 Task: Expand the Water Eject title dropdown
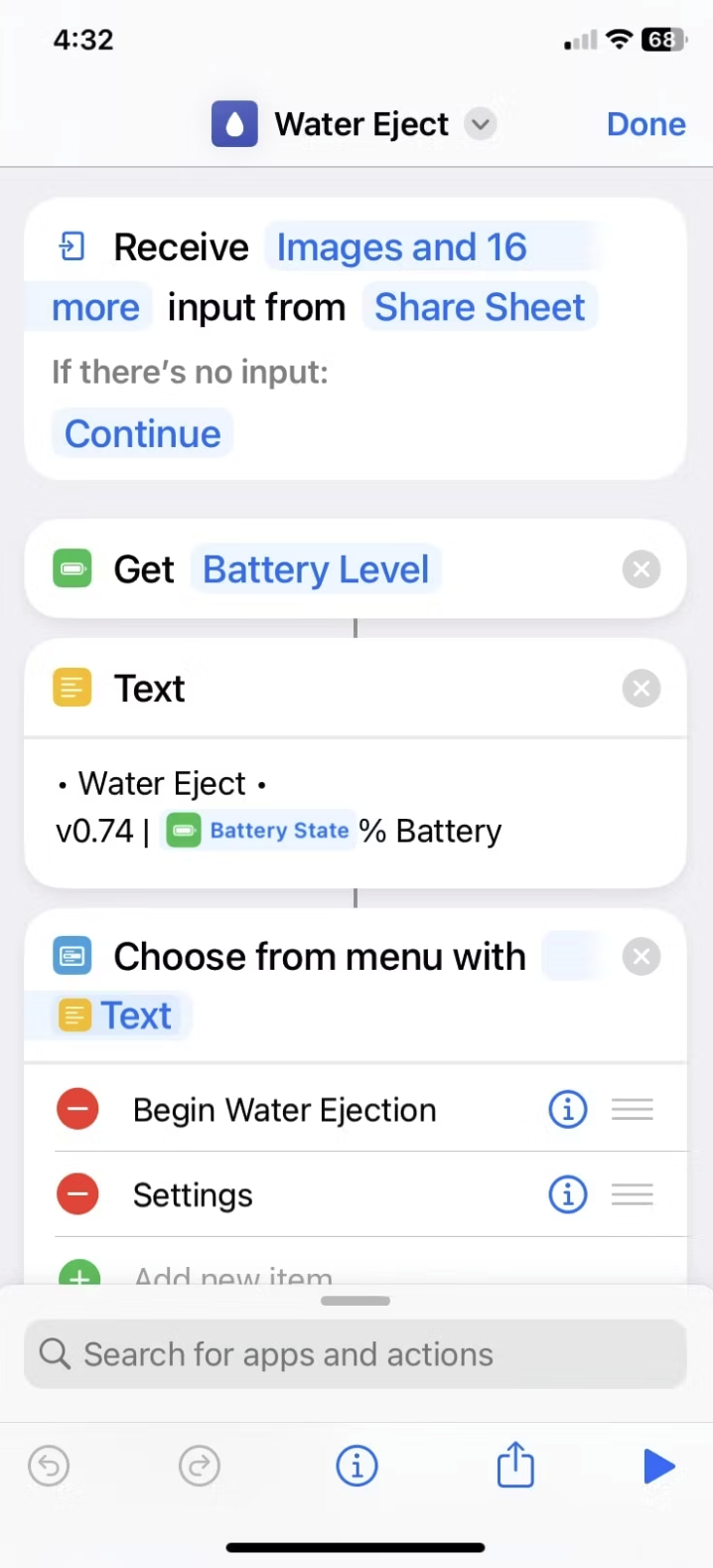481,124
